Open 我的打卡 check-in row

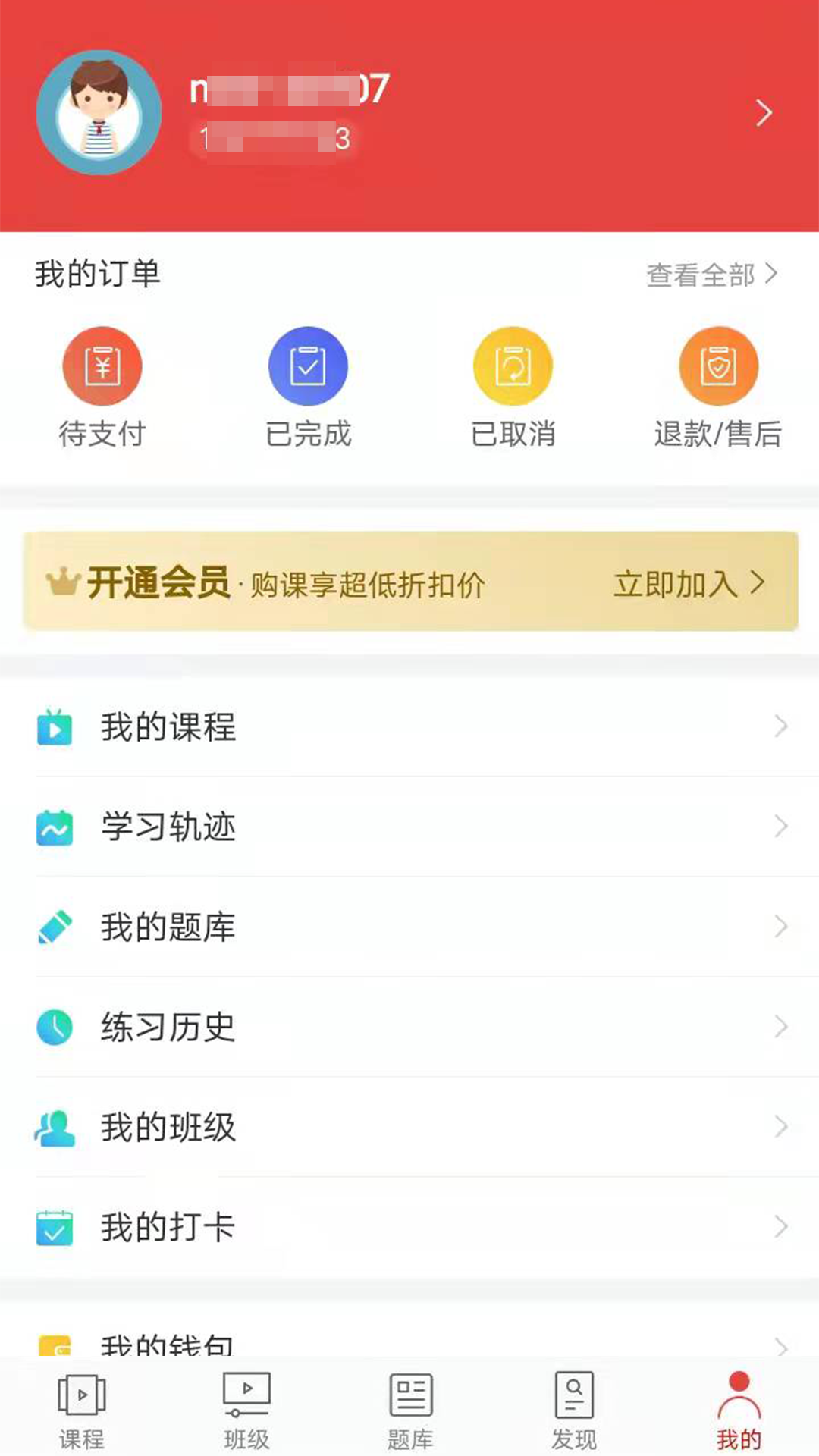(x=409, y=1227)
